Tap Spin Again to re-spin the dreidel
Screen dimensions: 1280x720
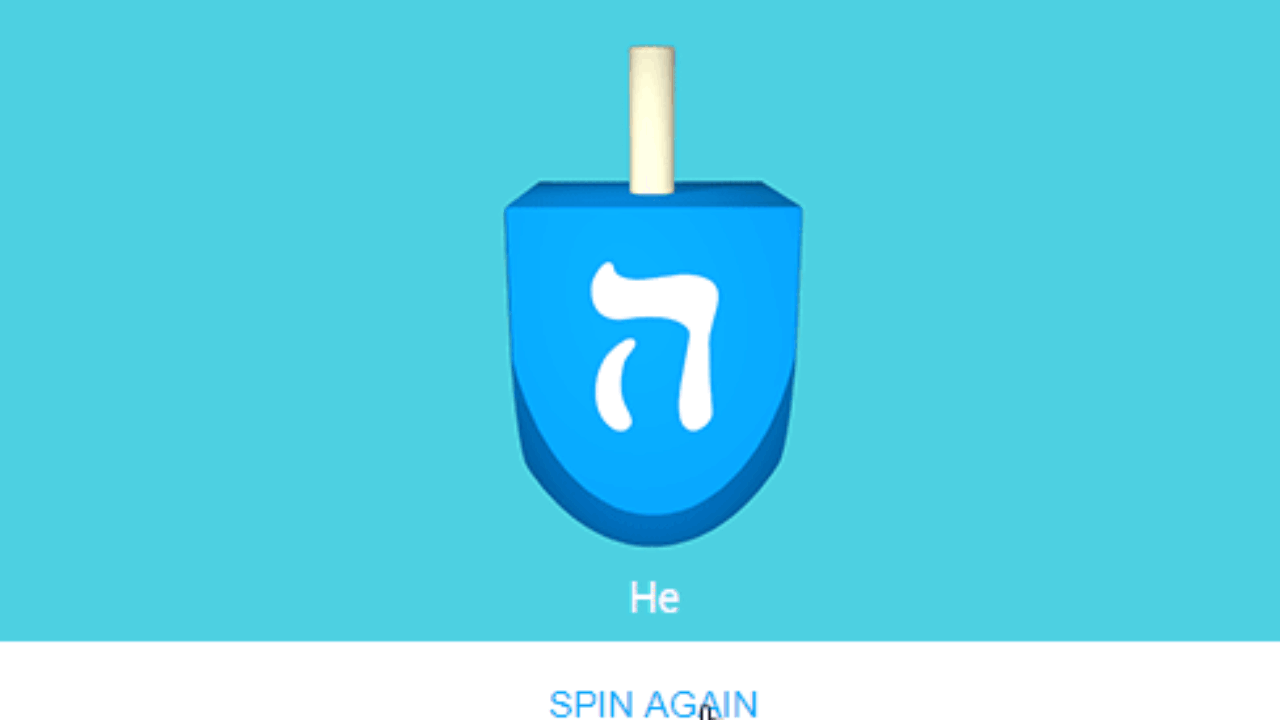653,703
